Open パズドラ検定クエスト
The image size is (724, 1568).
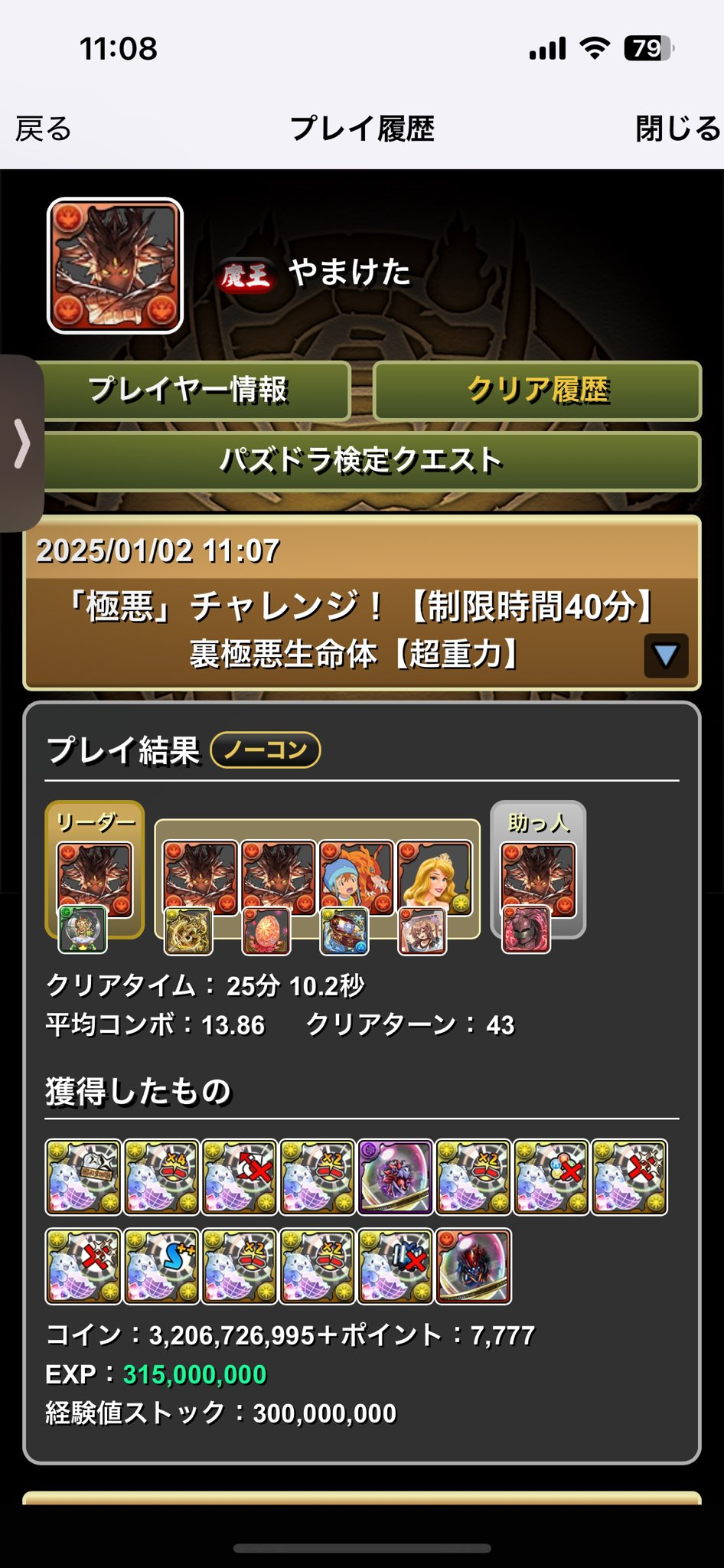(x=362, y=461)
